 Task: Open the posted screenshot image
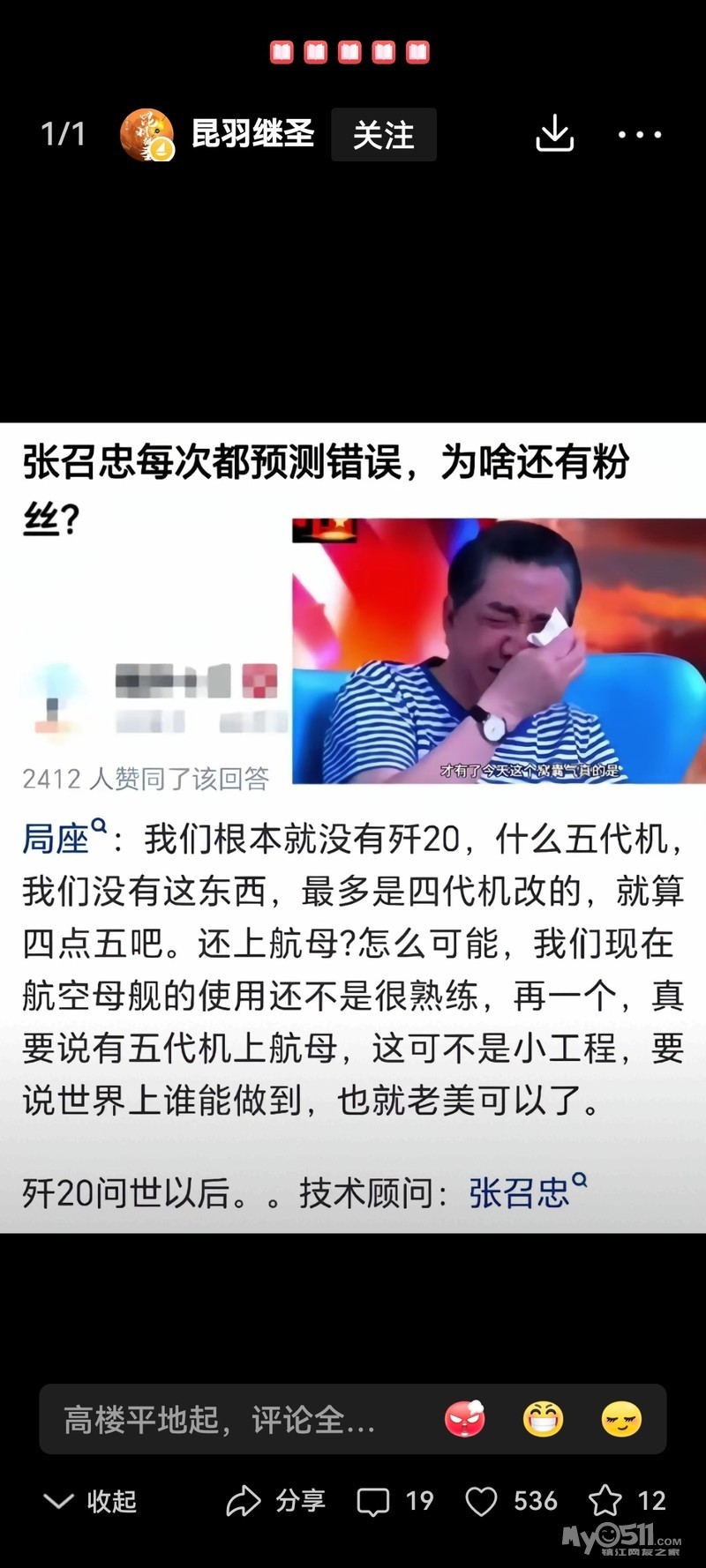tap(353, 827)
